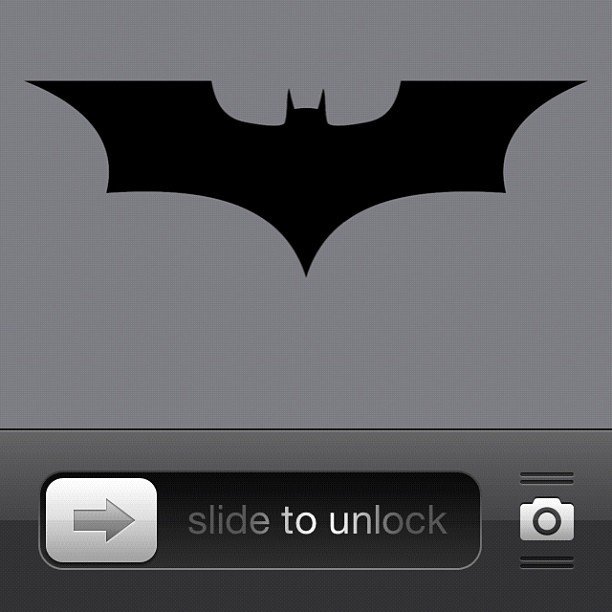Tap the camera shortcut icon
The width and height of the screenshot is (612, 612).
[x=547, y=520]
